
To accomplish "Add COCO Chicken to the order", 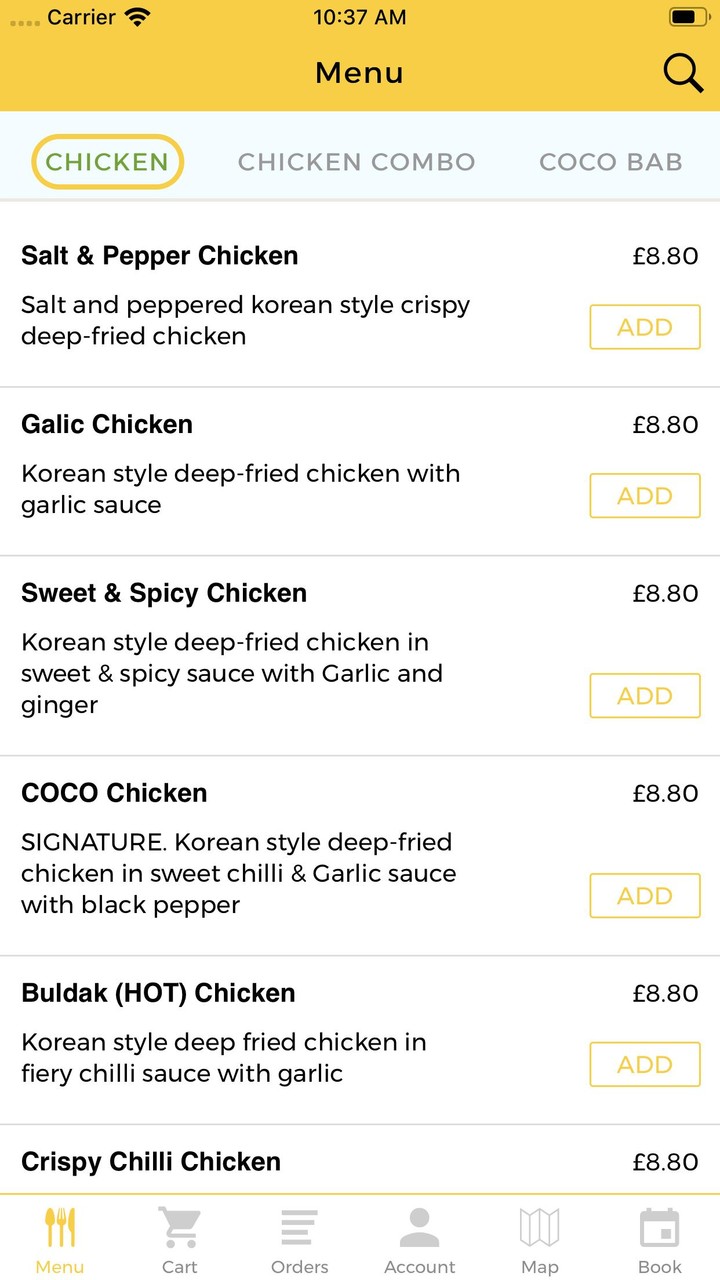I will pyautogui.click(x=644, y=896).
